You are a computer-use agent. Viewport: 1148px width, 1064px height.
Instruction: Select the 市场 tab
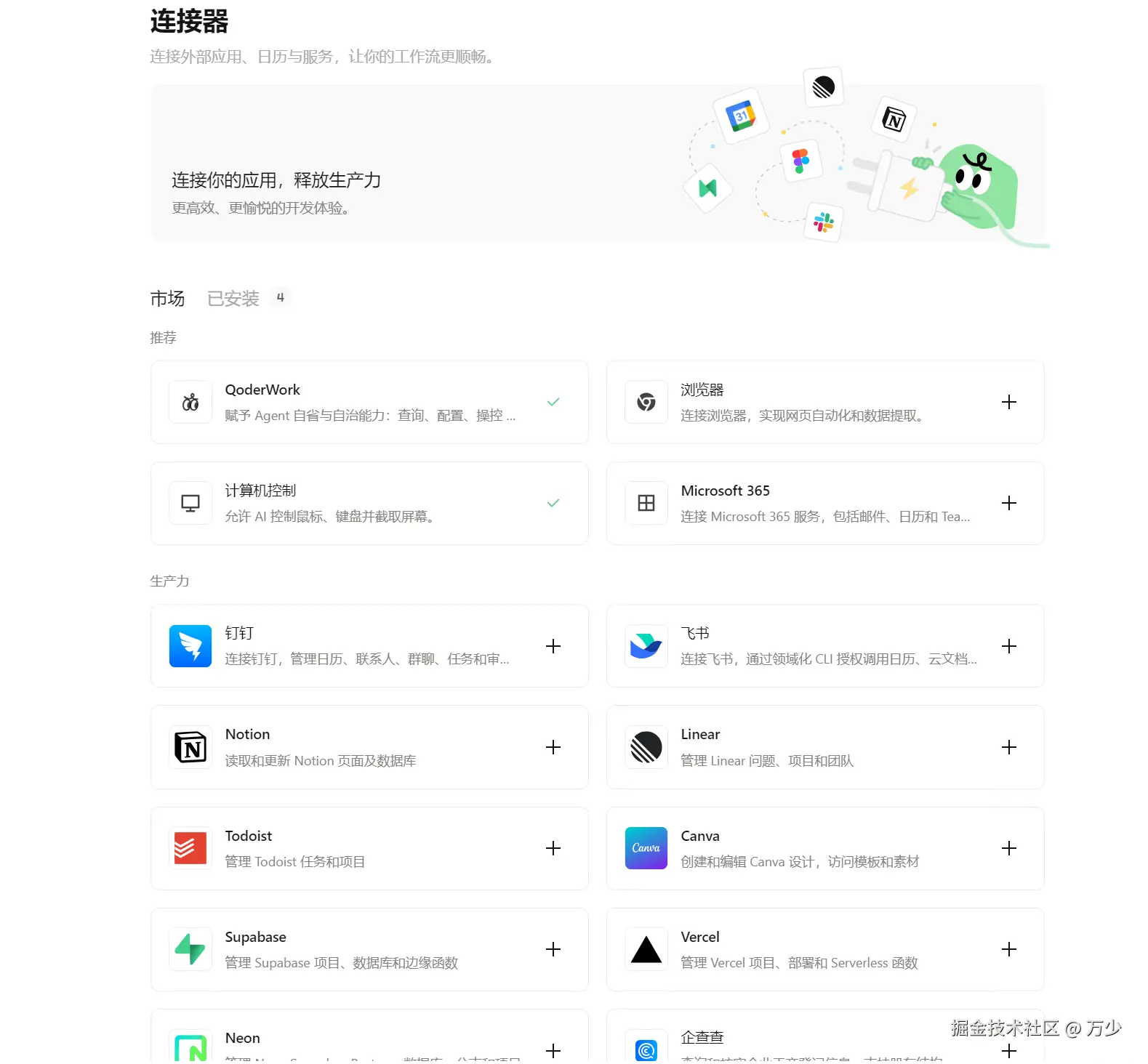[167, 299]
